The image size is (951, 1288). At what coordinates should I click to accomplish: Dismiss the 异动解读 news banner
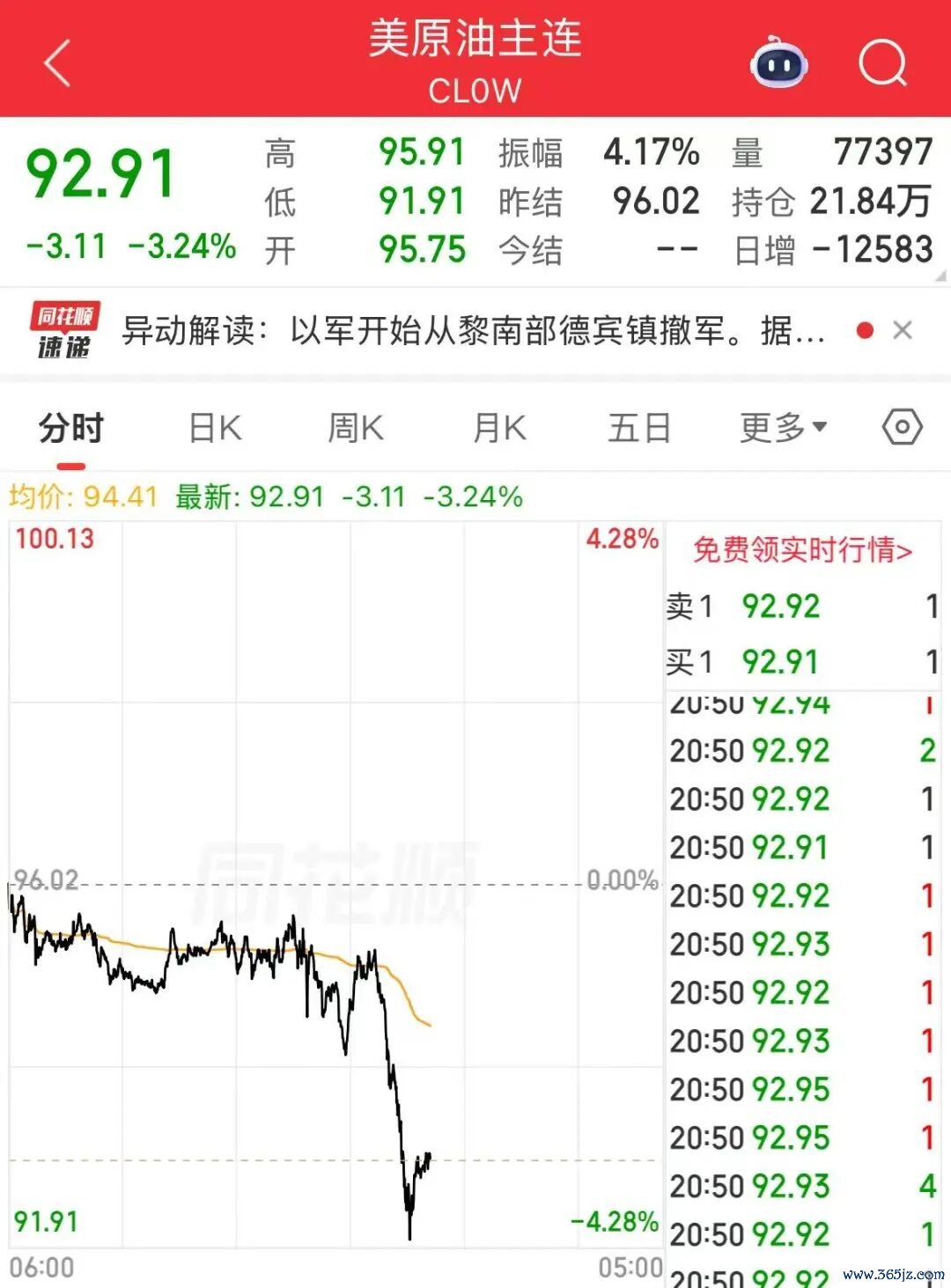pos(902,330)
